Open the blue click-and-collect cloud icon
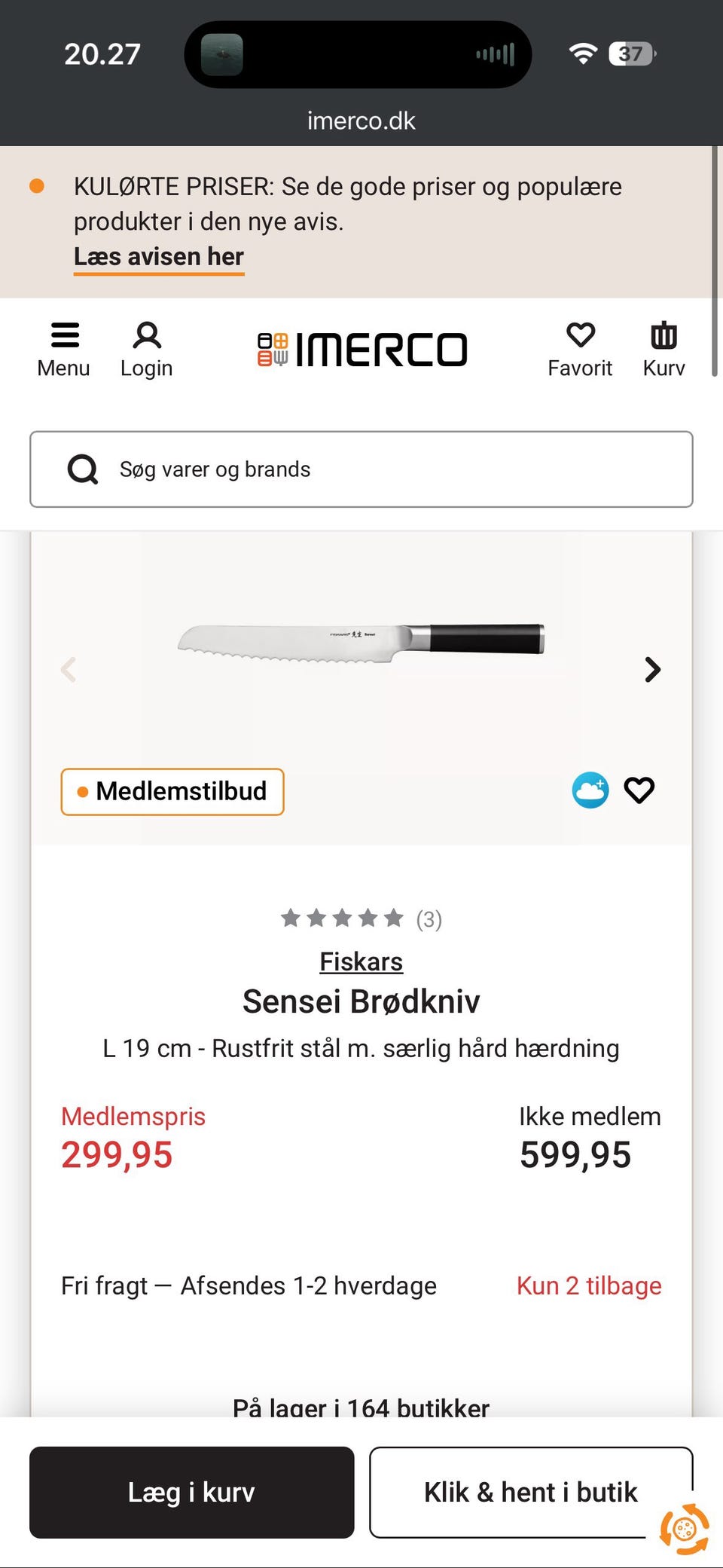 click(590, 790)
